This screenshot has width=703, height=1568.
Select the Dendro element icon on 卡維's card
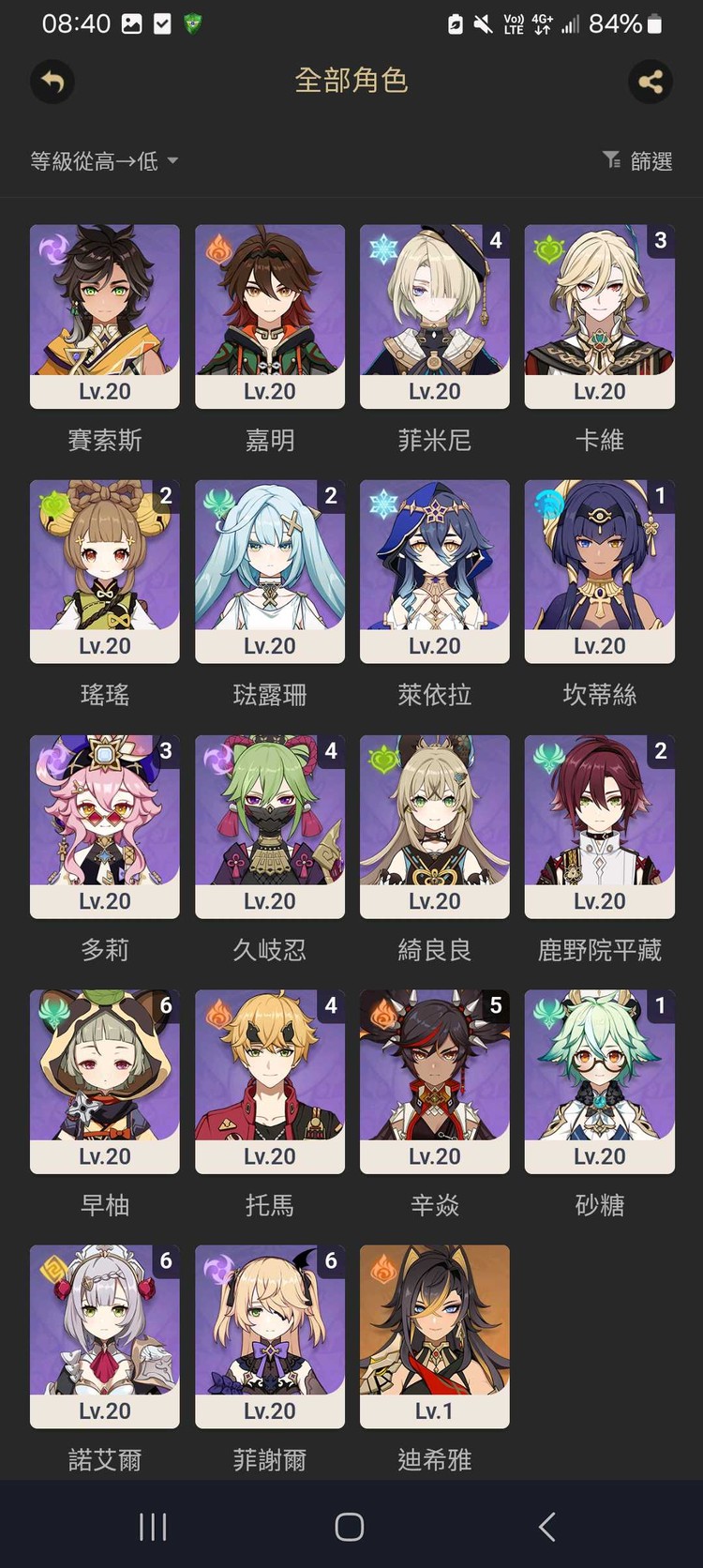(x=546, y=247)
